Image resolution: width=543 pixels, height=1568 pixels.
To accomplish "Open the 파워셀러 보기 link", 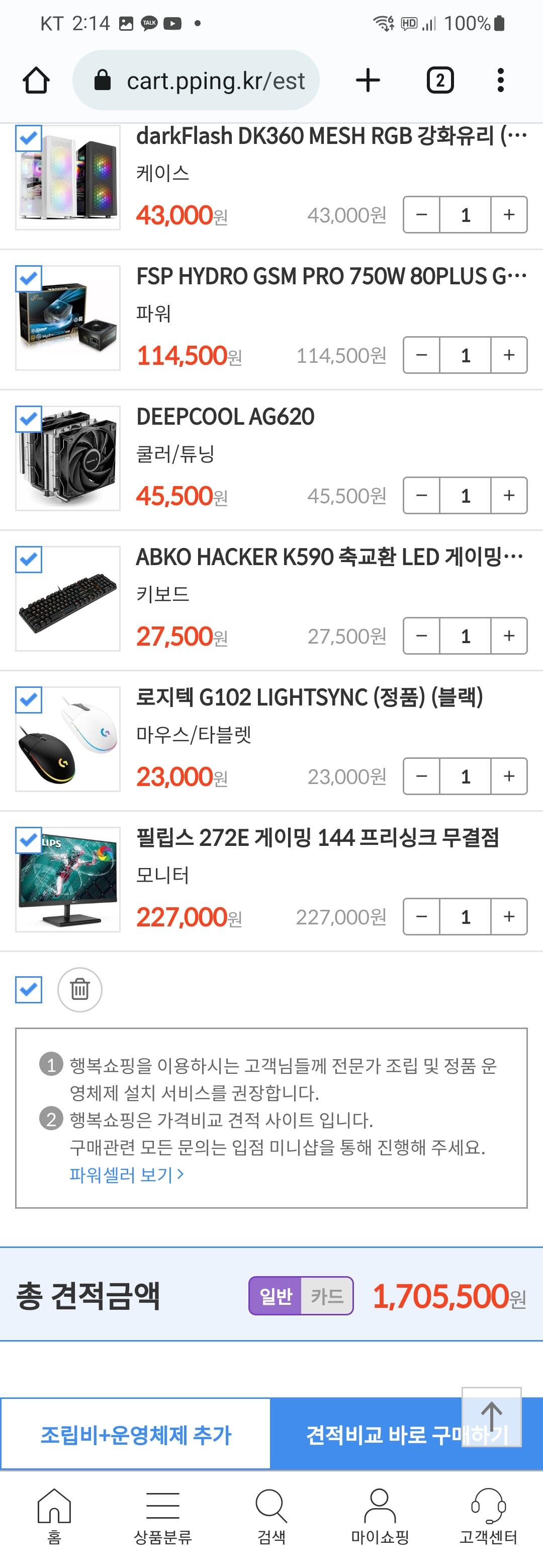I will (127, 1174).
